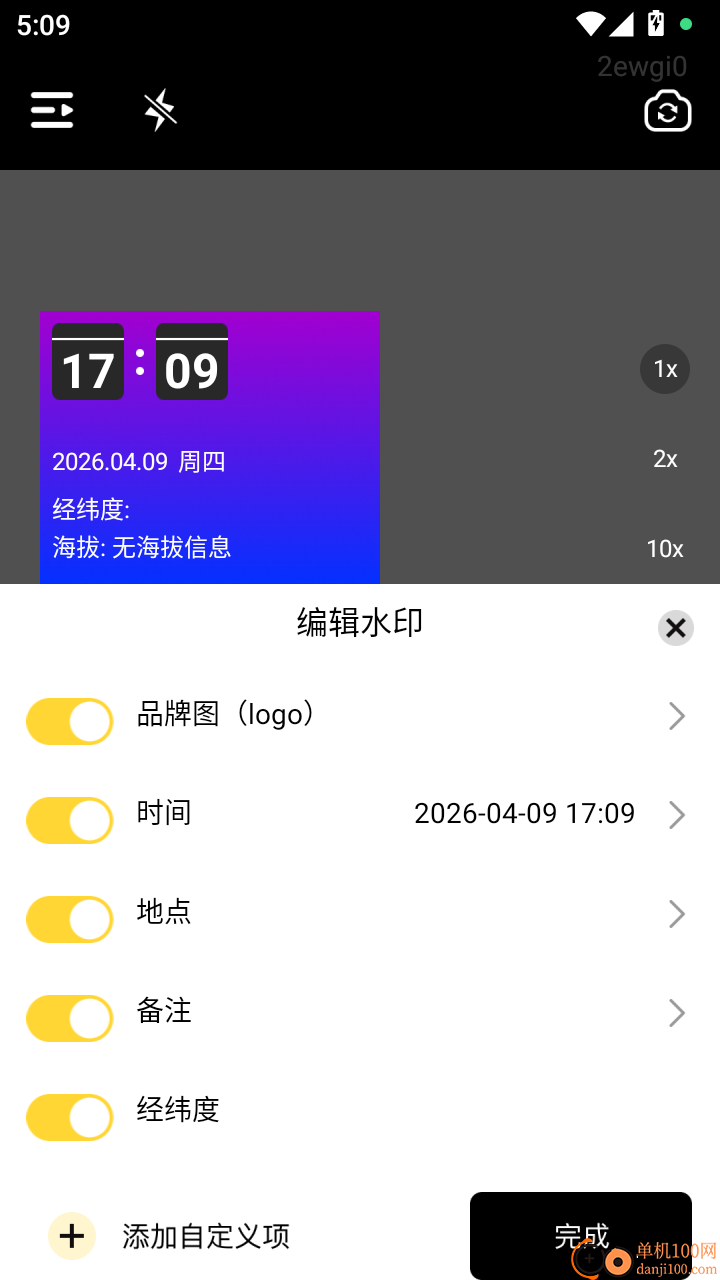
Task: Tap the flash-off icon in the top bar
Action: (158, 110)
